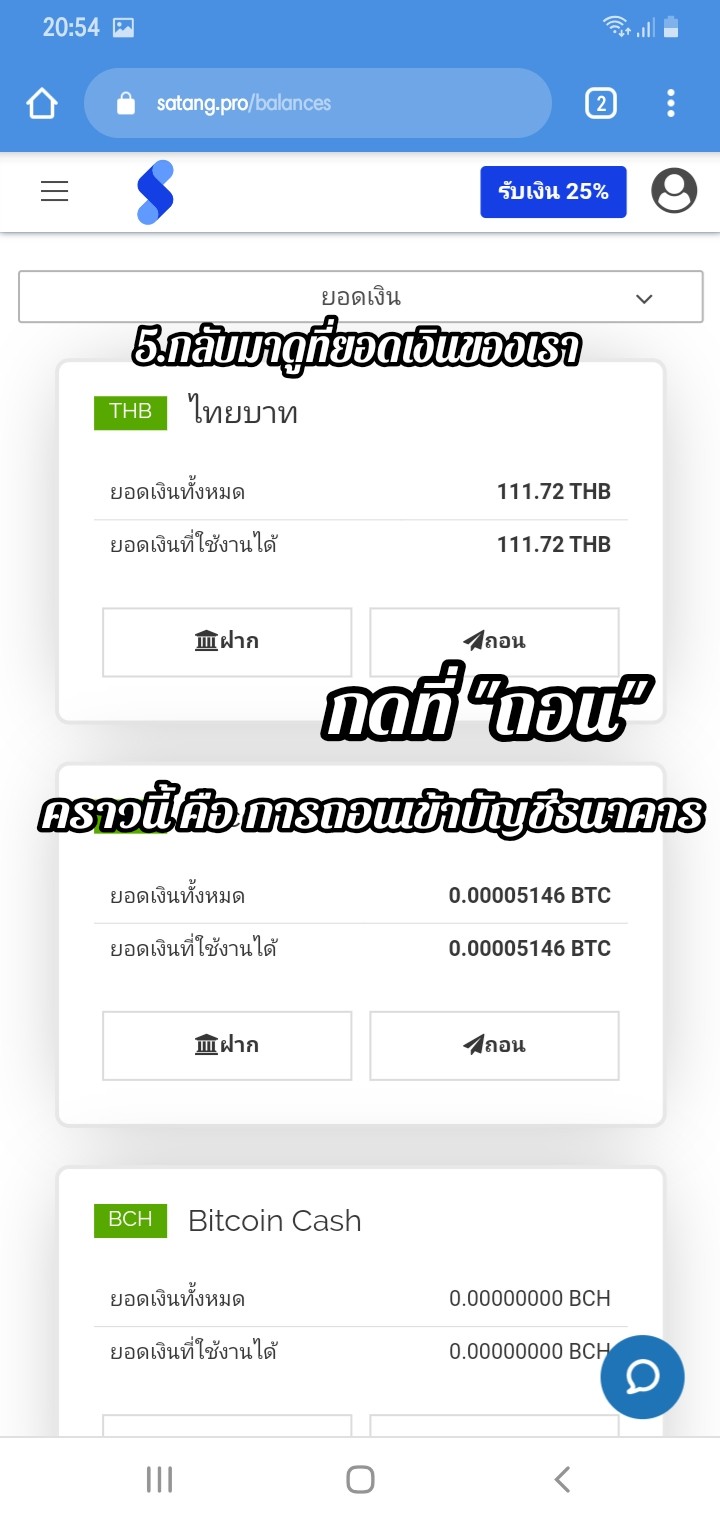Image resolution: width=720 pixels, height=1520 pixels.
Task: Open the browser overflow menu
Action: pyautogui.click(x=671, y=103)
